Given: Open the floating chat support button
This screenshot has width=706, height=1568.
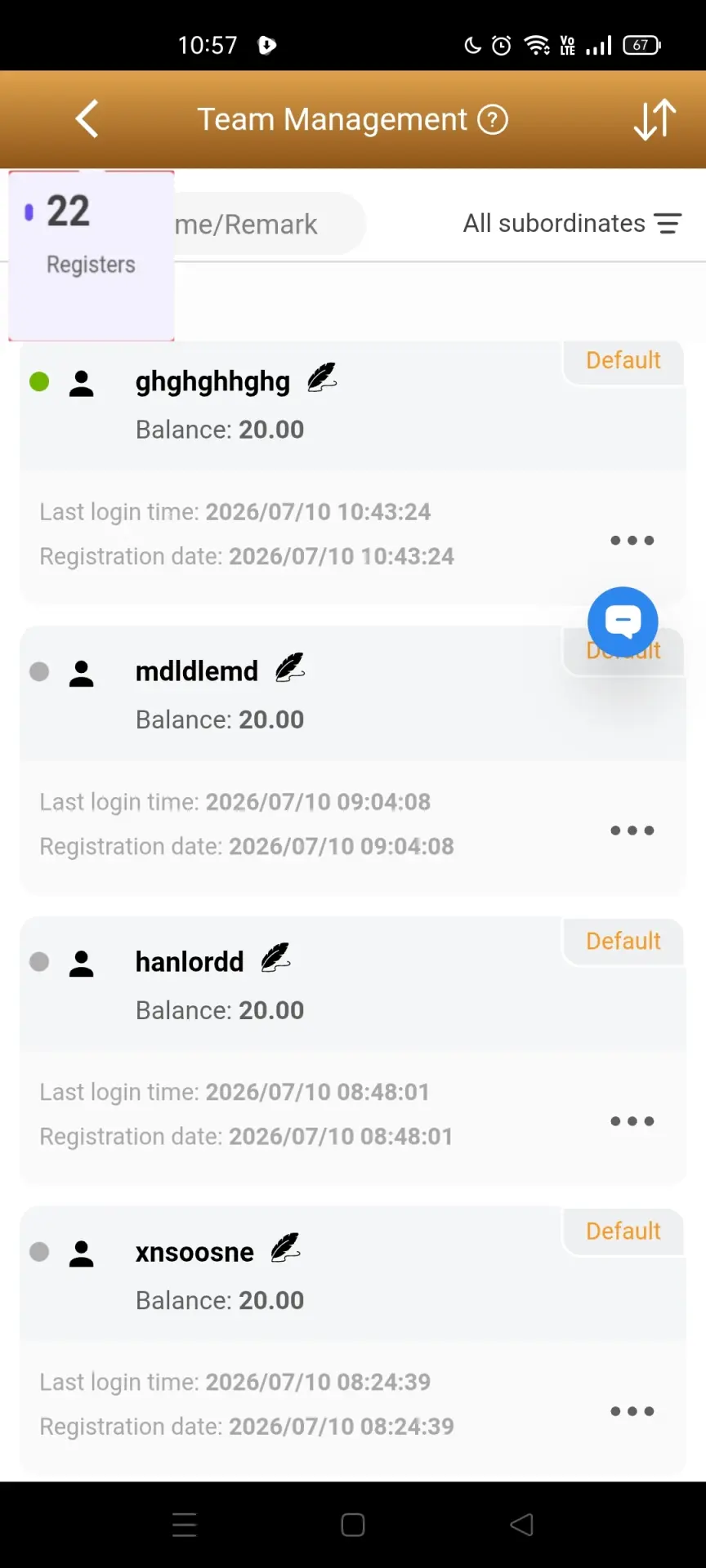Looking at the screenshot, I should pos(623,622).
